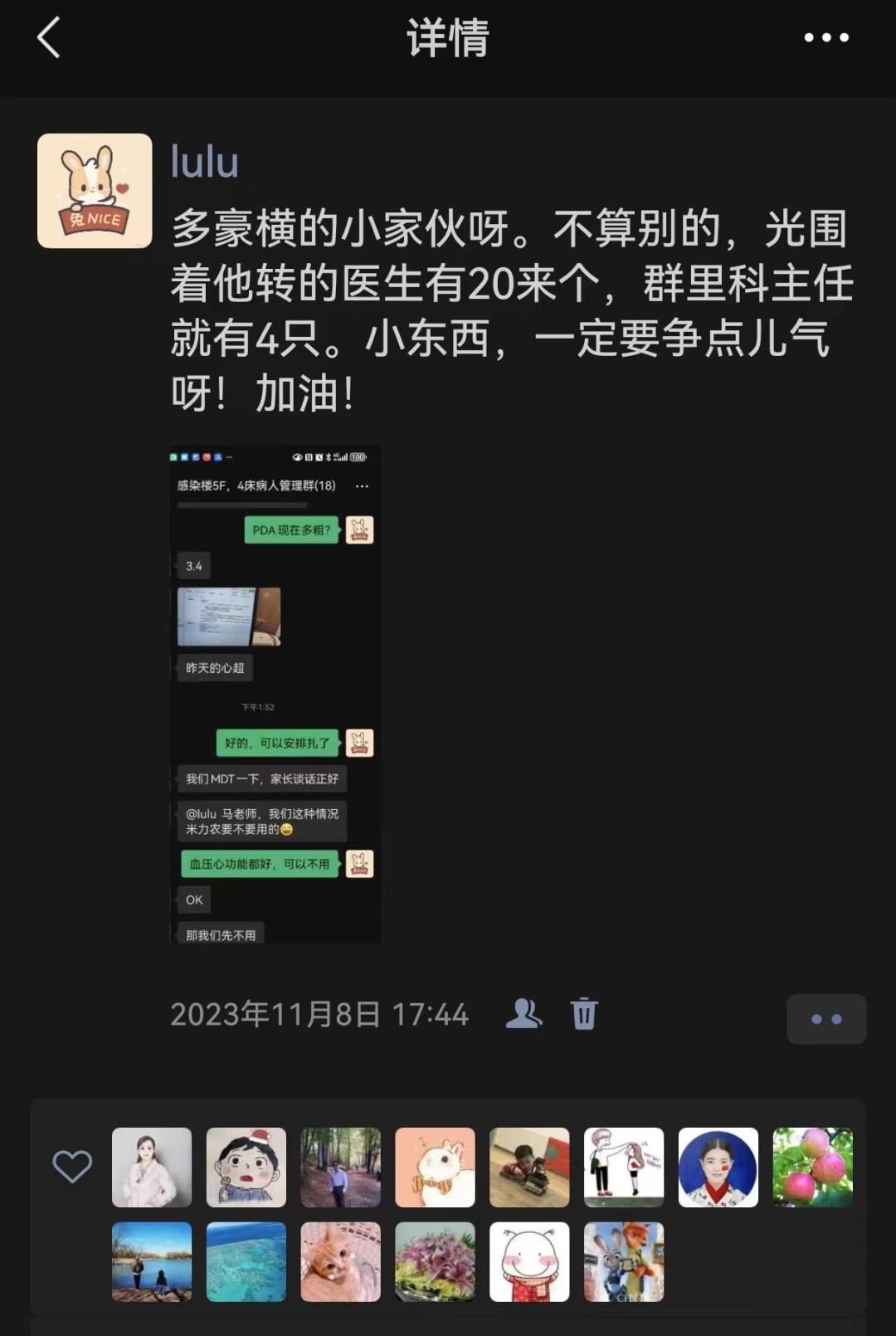The image size is (896, 1336).
Task: View the attached chat screenshot image
Action: tap(275, 694)
